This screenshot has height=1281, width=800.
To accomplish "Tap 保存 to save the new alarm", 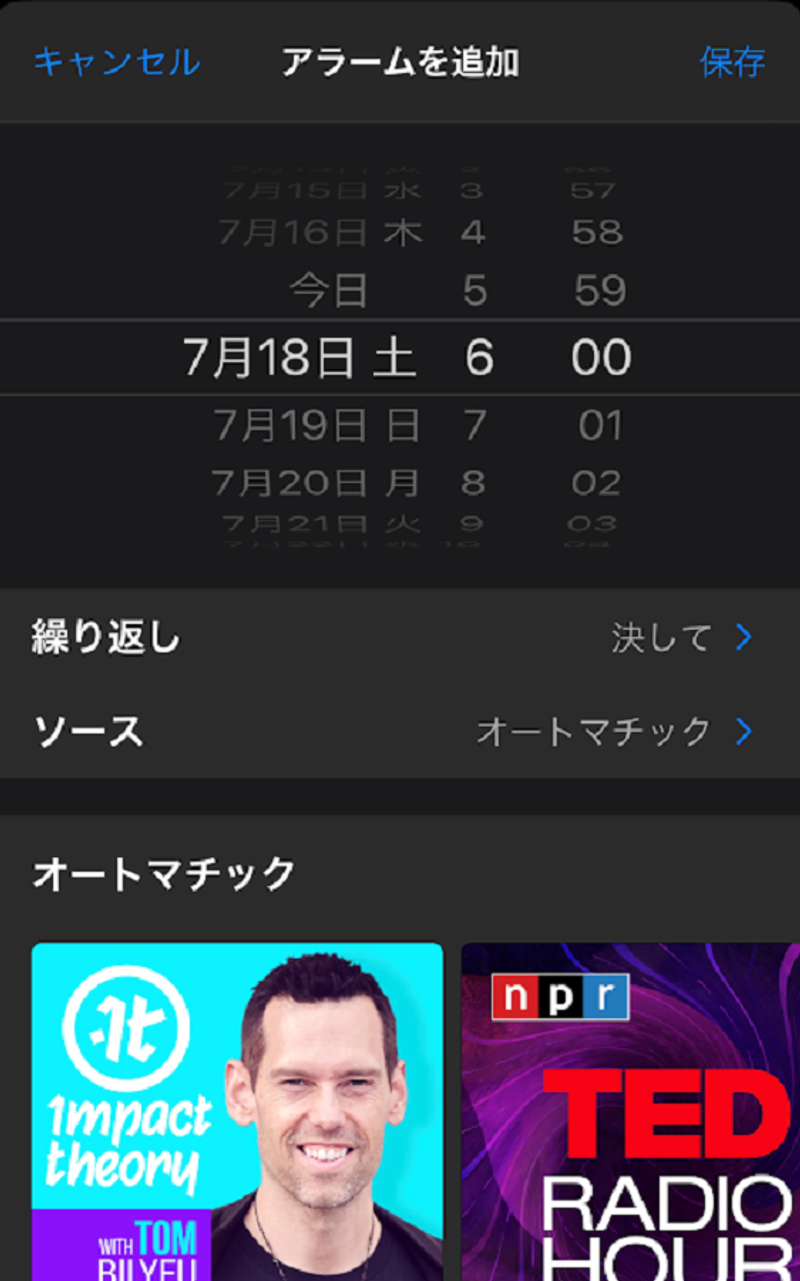I will [x=731, y=60].
